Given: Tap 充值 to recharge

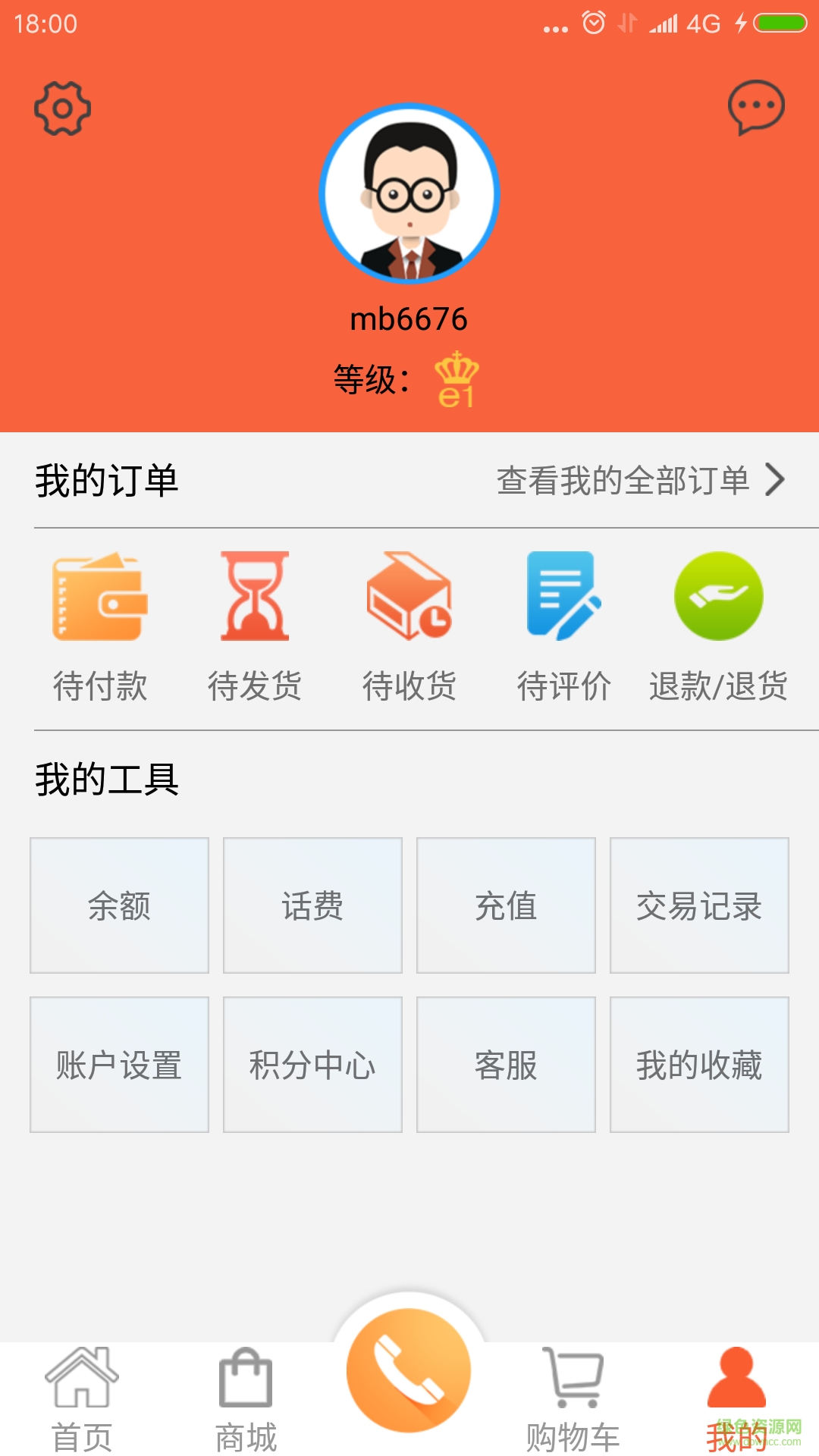Looking at the screenshot, I should 506,905.
